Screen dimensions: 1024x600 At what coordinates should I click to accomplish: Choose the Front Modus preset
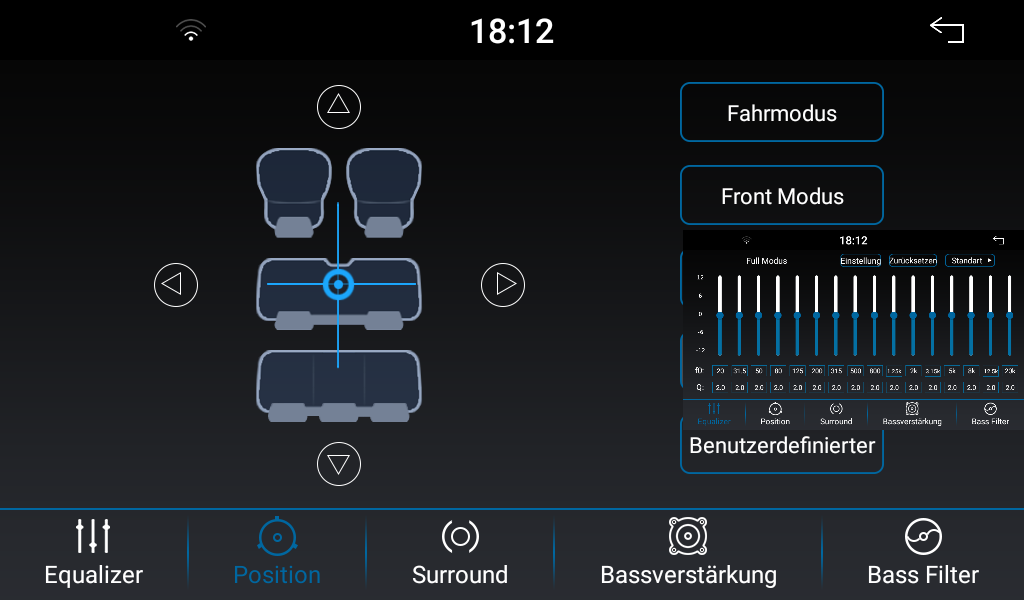pyautogui.click(x=781, y=196)
